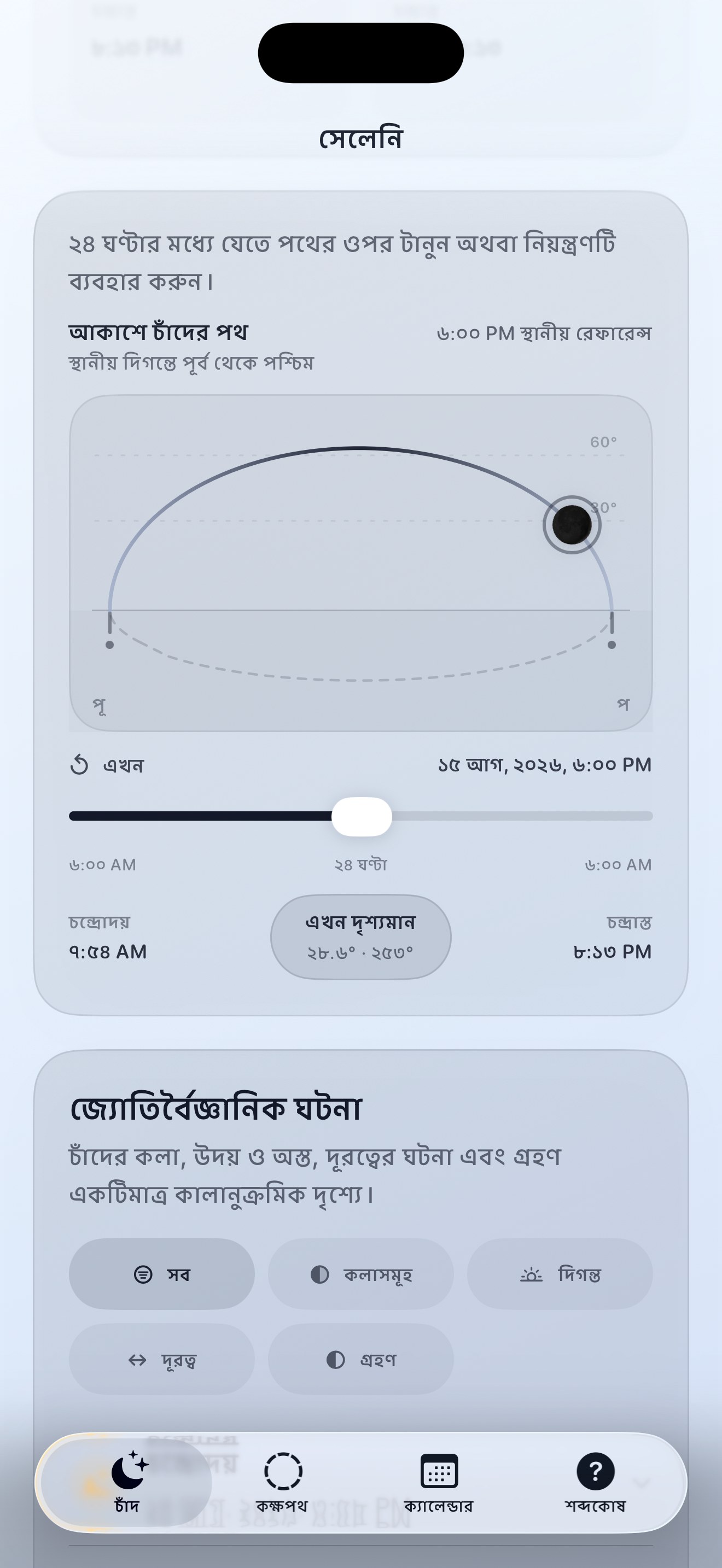Go to the ক্যালেন্ডার tab
This screenshot has height=1568, width=722.
point(439,1482)
